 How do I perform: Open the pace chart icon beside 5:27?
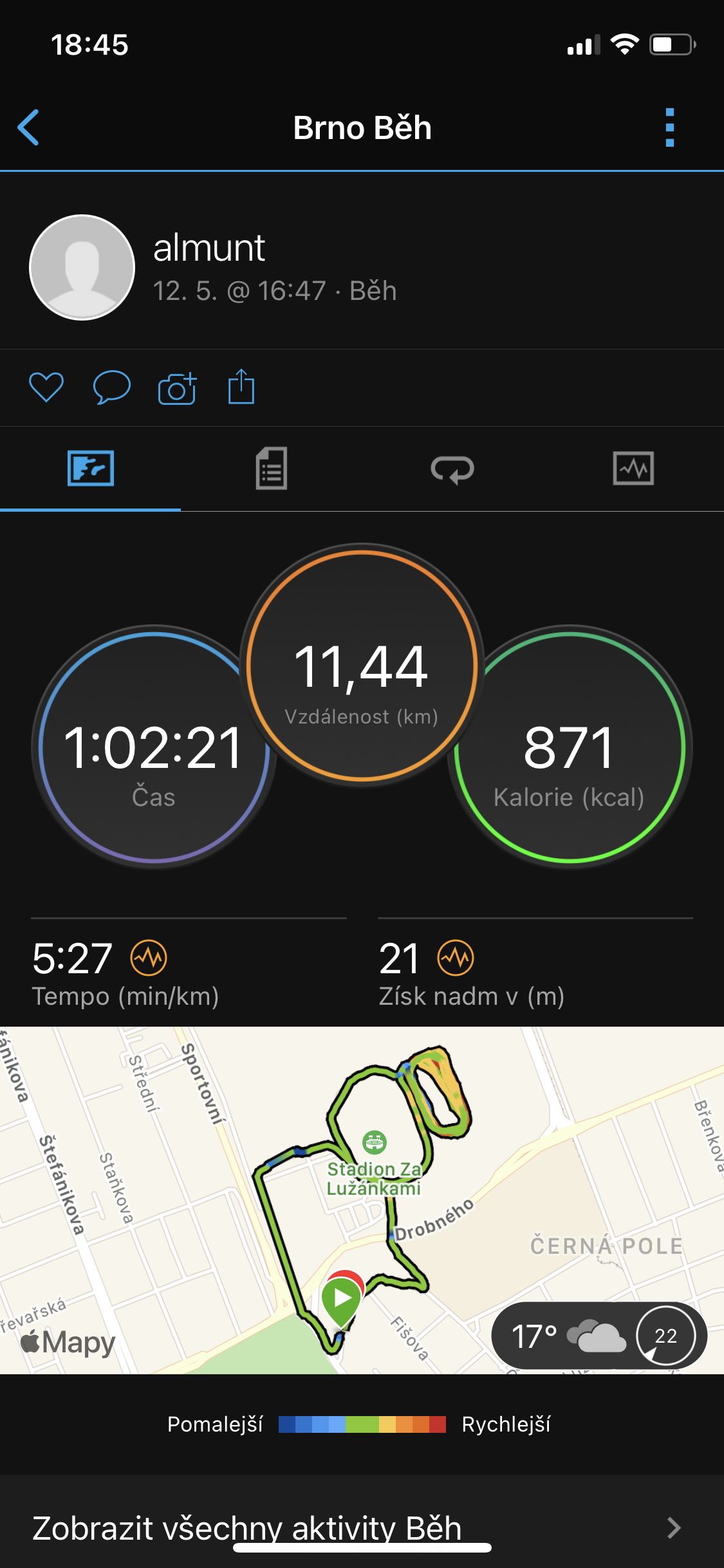[149, 958]
